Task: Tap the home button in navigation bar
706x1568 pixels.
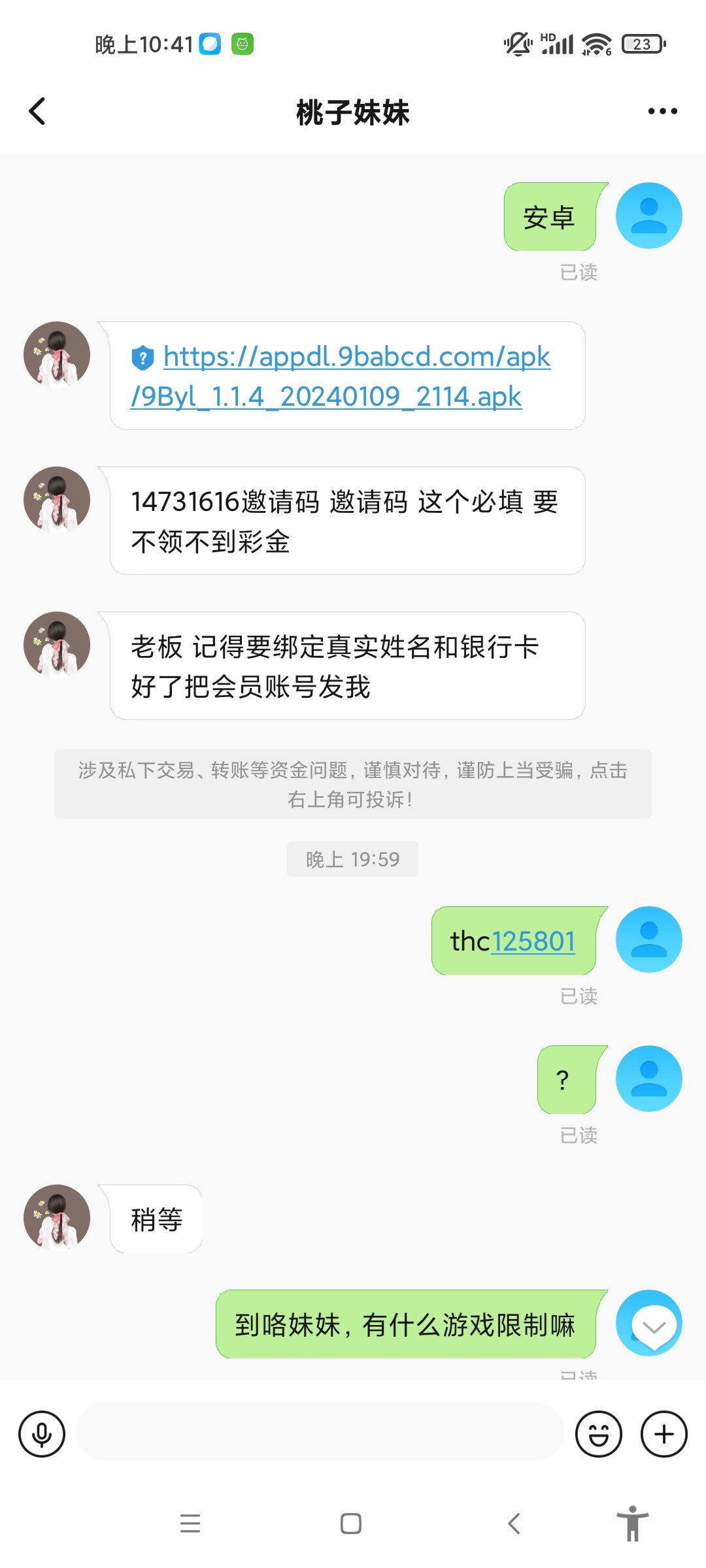Action: tap(352, 1524)
